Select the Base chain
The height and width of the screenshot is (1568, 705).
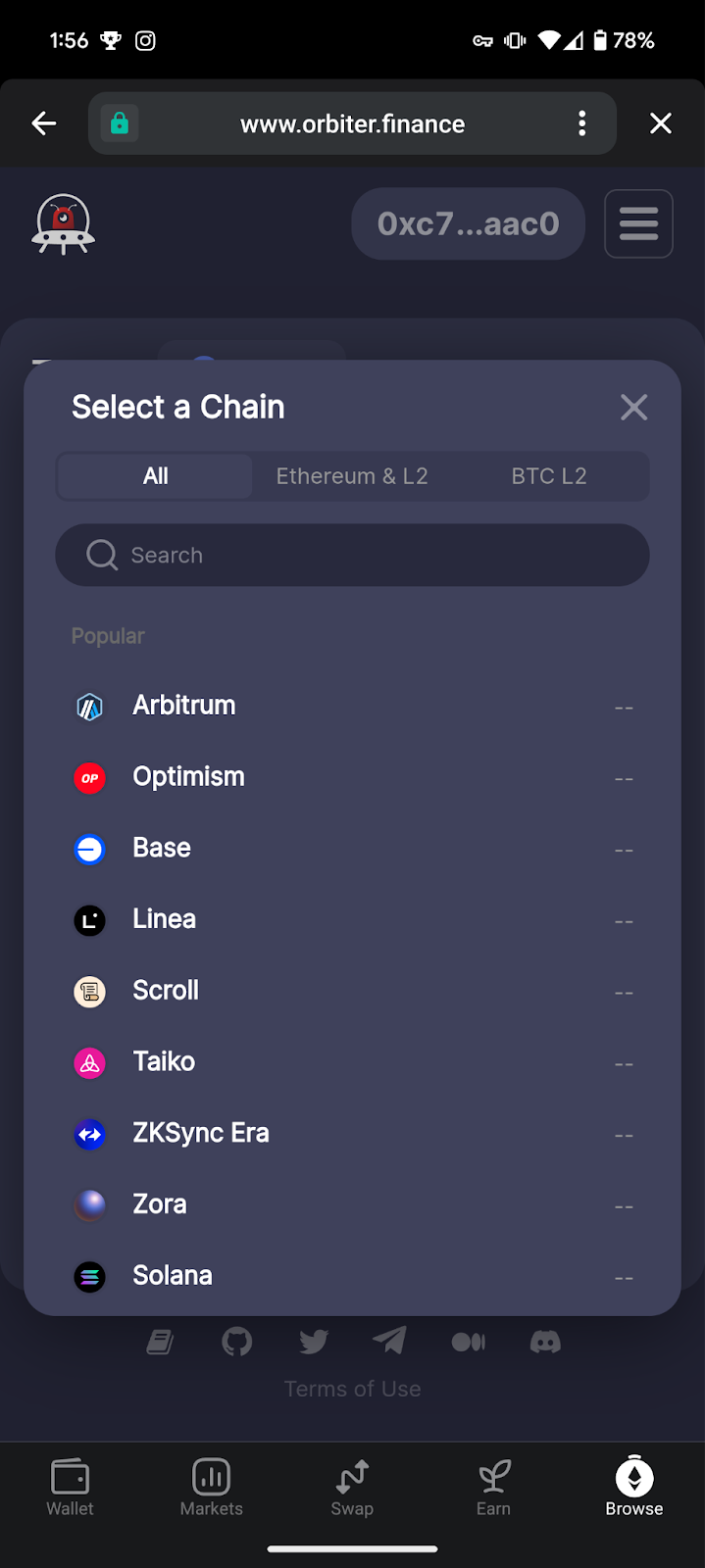pos(352,849)
